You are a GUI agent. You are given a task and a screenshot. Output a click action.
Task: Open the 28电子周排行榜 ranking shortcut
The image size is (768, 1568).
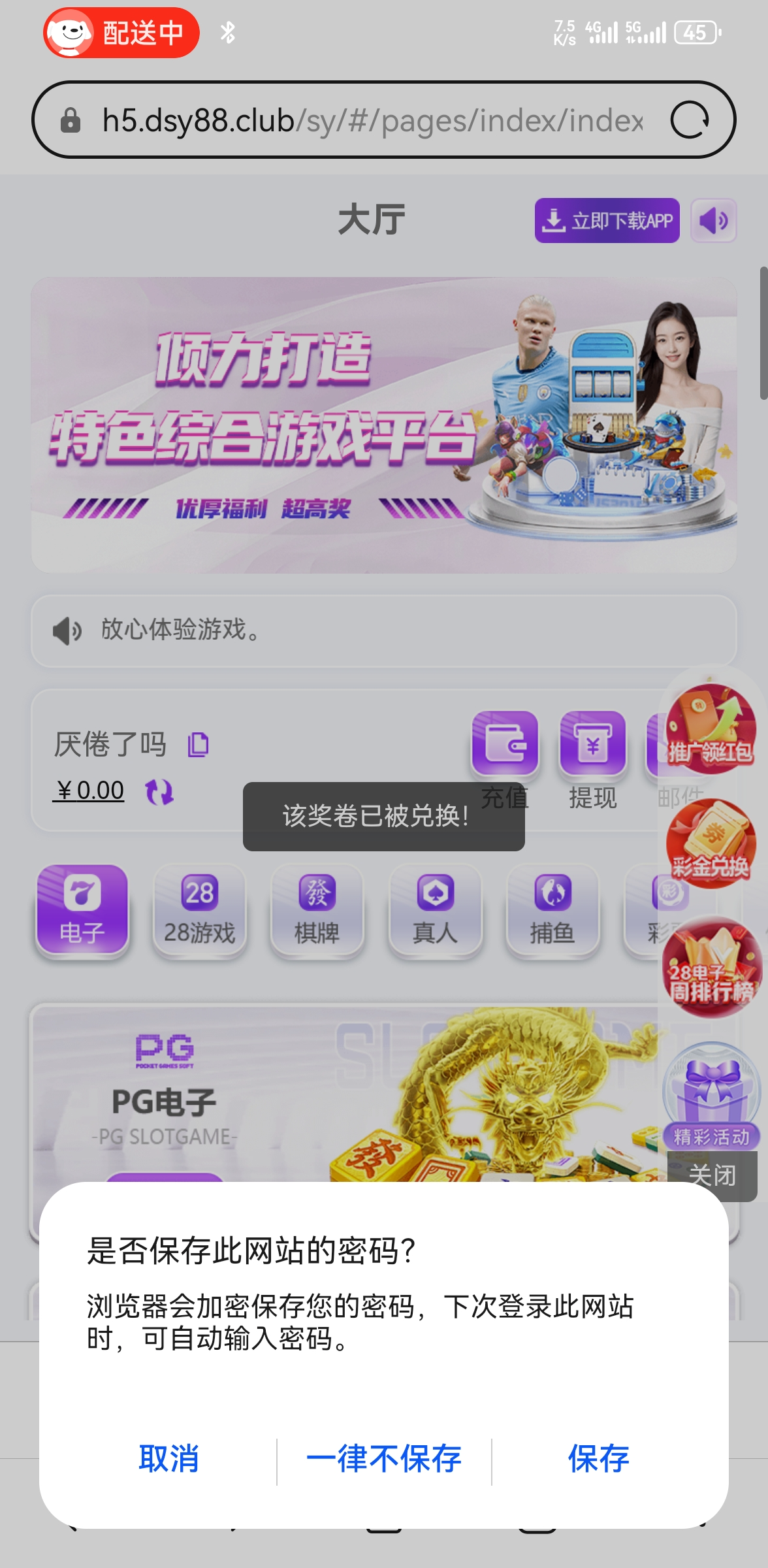click(x=712, y=968)
